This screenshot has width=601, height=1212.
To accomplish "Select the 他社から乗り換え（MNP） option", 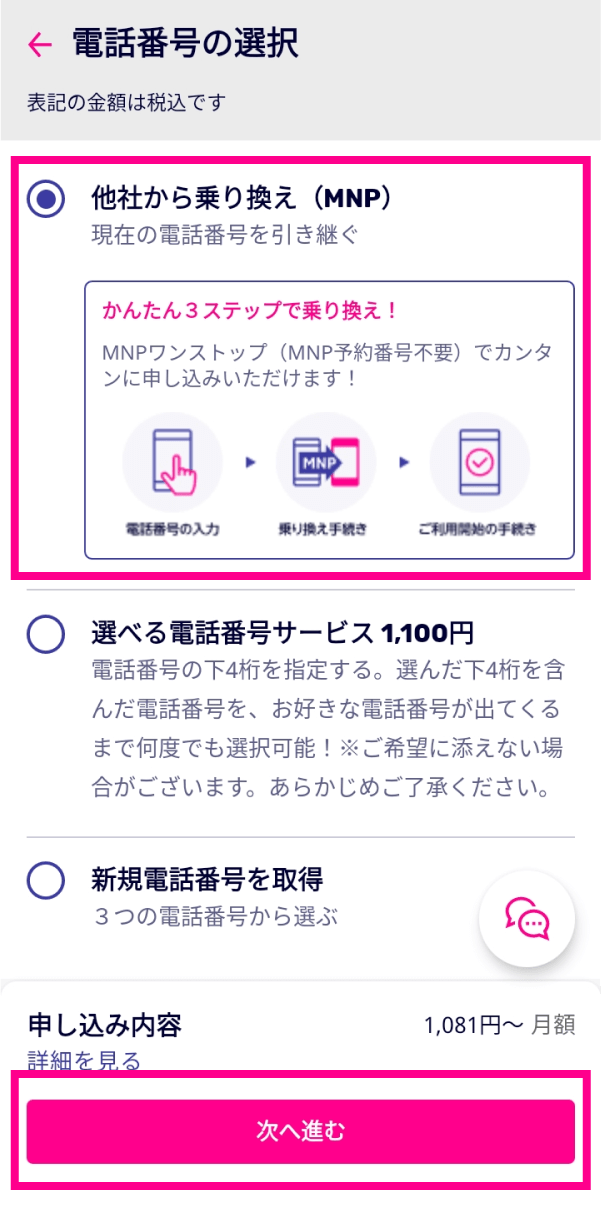I will coord(46,200).
